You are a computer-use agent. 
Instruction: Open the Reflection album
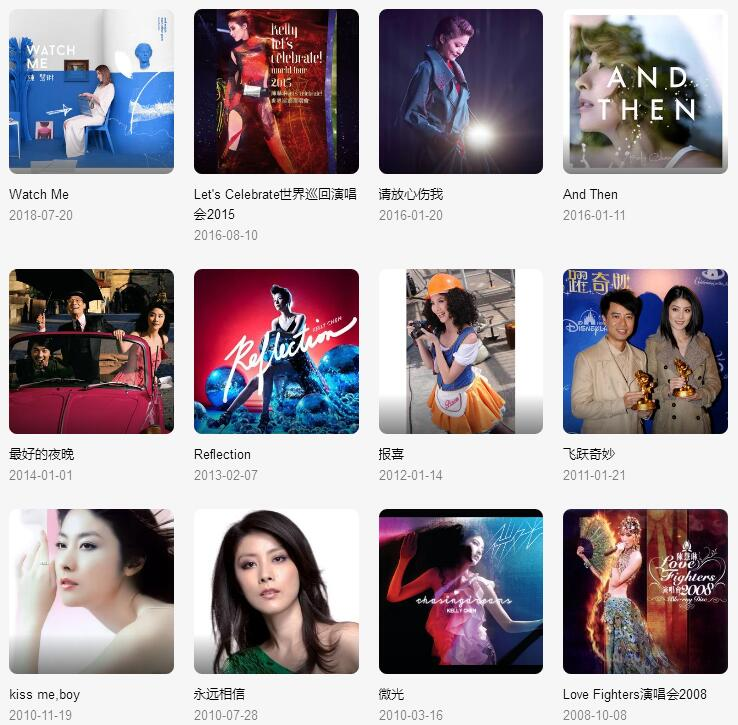[276, 351]
